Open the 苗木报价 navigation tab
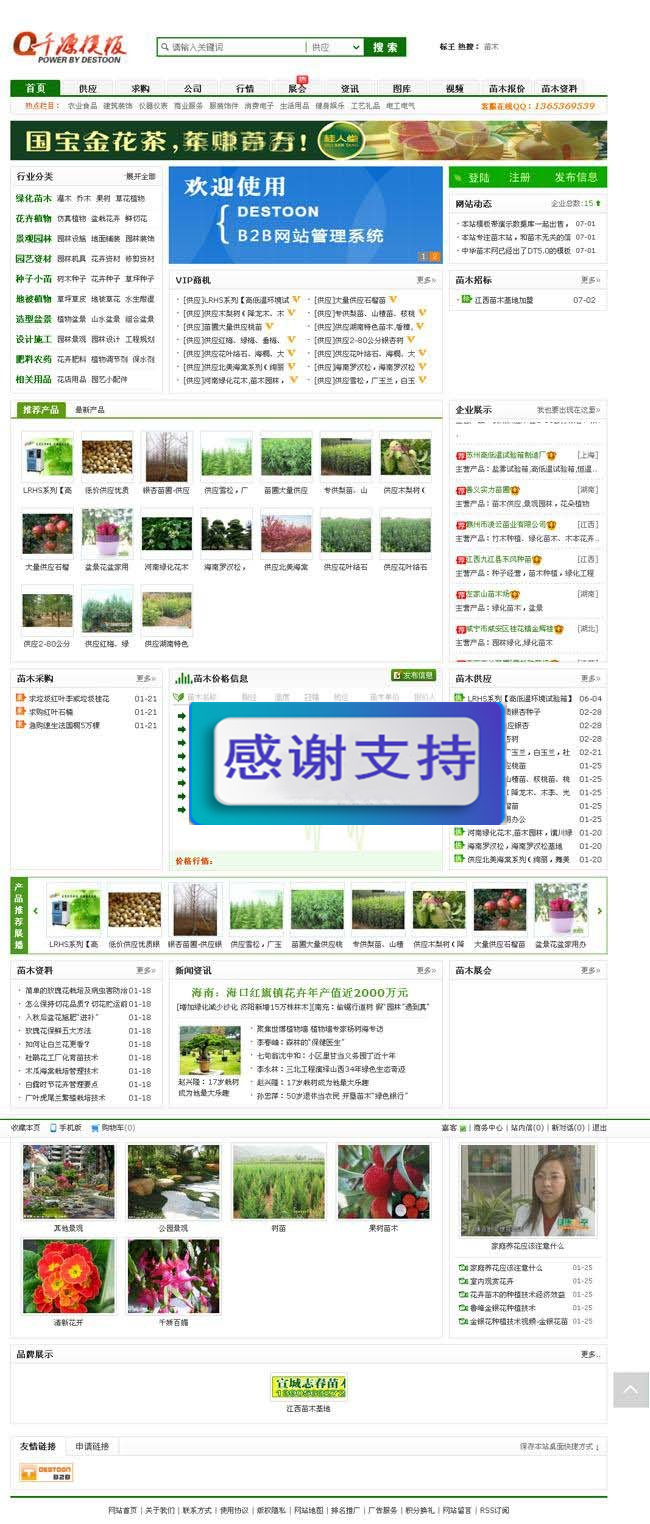 [506, 88]
